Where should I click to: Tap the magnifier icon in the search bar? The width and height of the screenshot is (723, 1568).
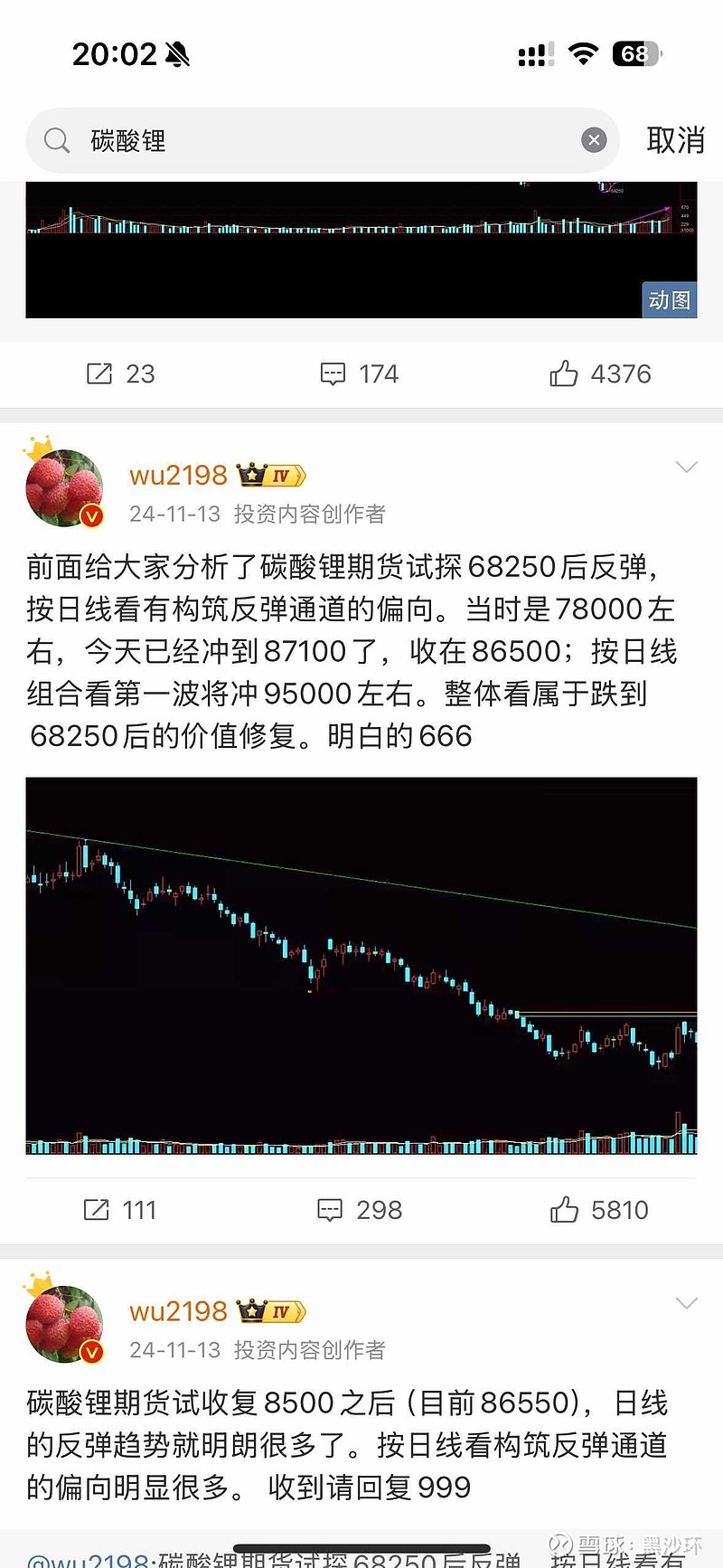pyautogui.click(x=56, y=140)
